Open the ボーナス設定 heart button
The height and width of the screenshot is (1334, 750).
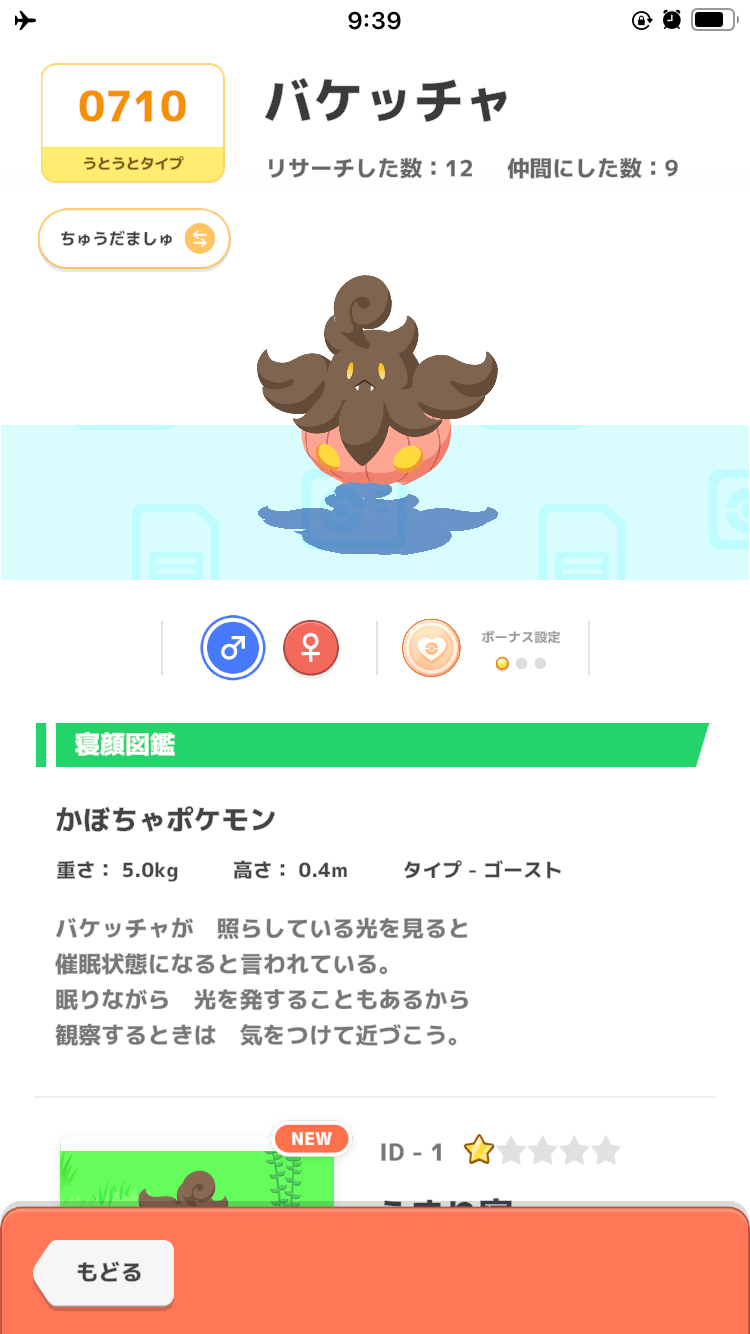point(431,648)
